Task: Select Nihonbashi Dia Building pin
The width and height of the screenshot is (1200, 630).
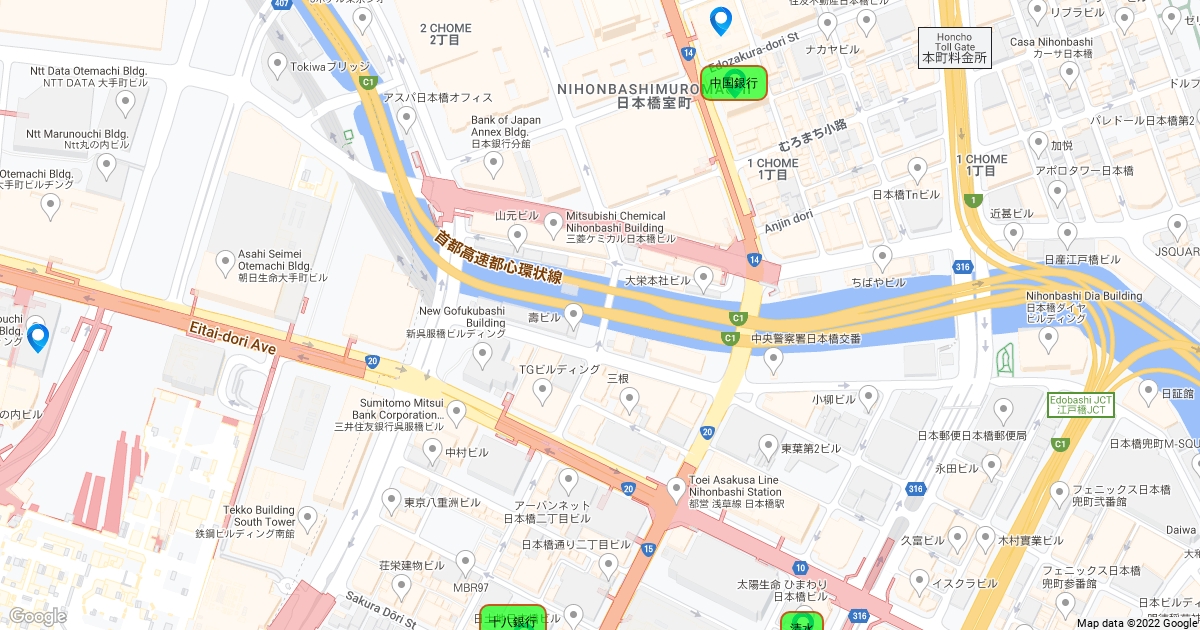Action: pos(1049,338)
